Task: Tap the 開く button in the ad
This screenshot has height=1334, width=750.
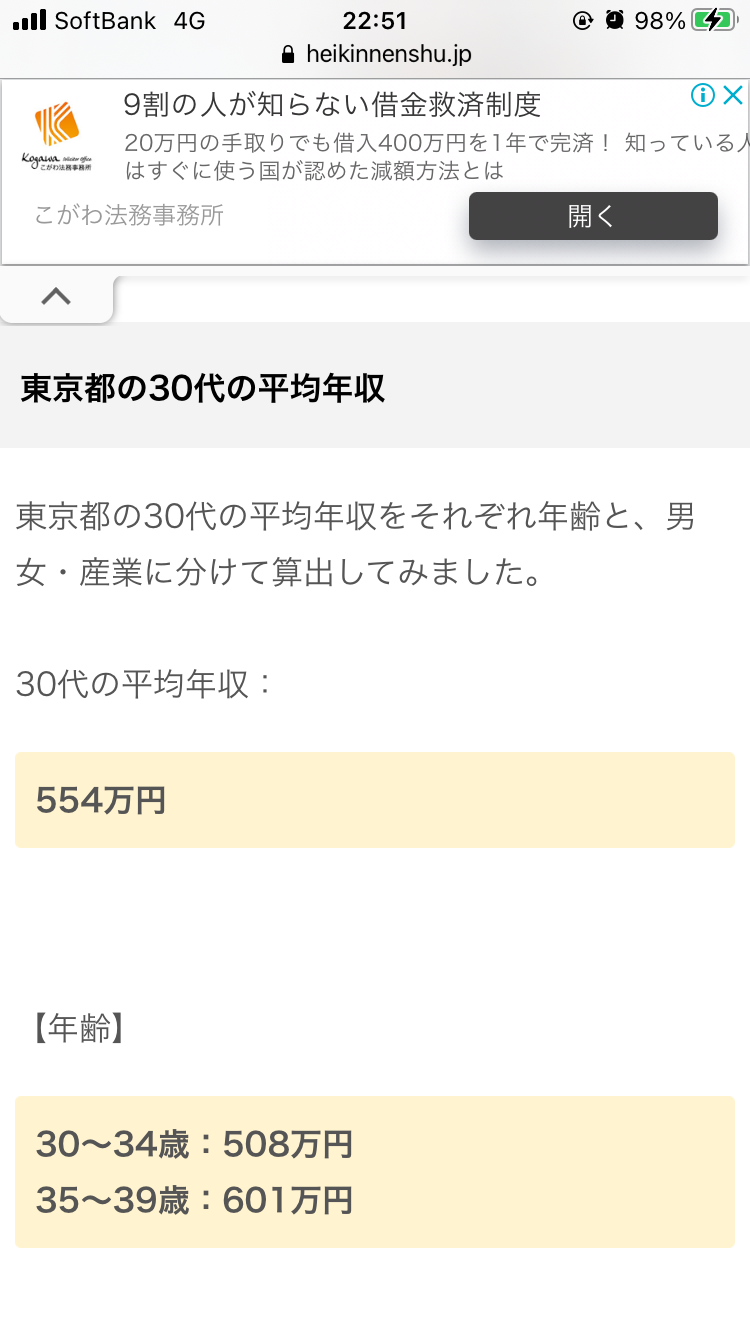Action: pyautogui.click(x=593, y=216)
